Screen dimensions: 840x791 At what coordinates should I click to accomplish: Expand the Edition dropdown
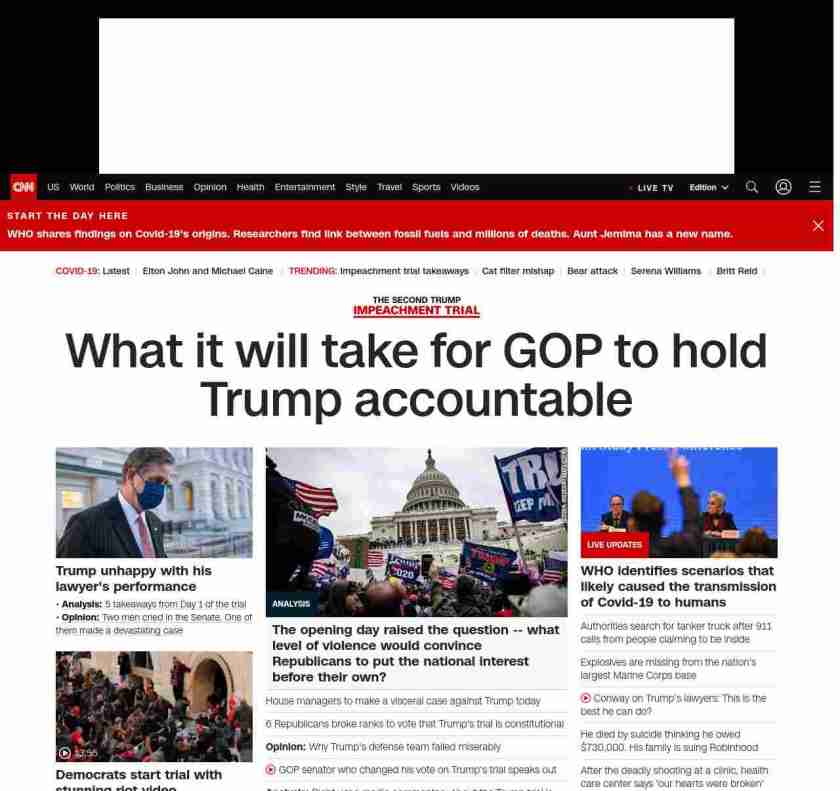click(708, 187)
